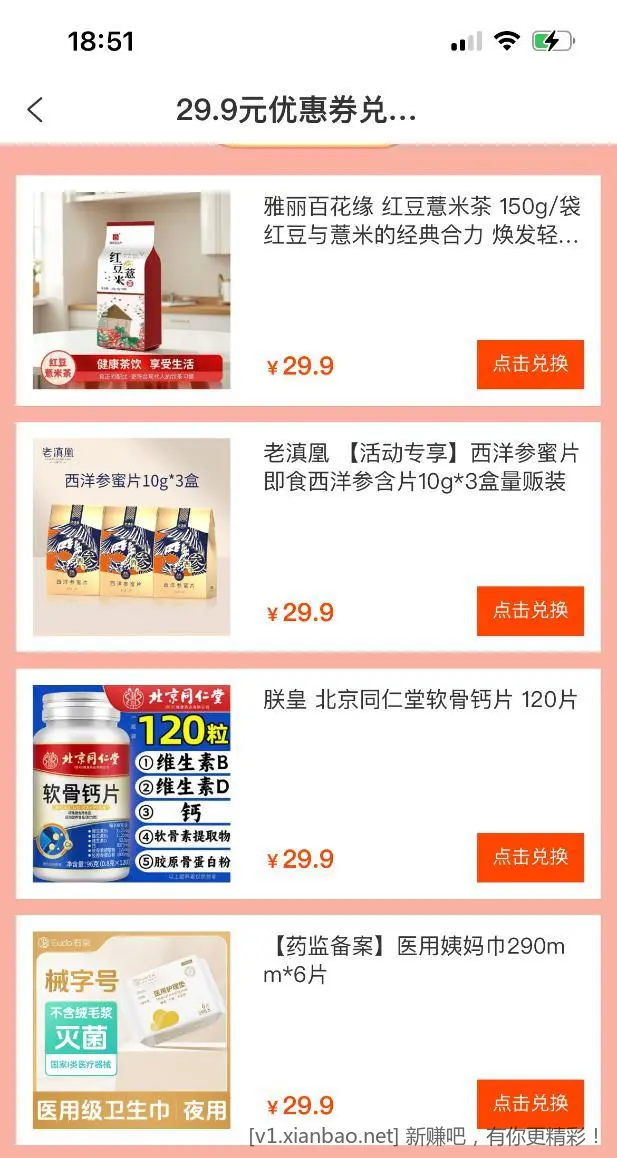View the 医用姨妈巾 product image
The height and width of the screenshot is (1158, 617).
(x=132, y=1030)
